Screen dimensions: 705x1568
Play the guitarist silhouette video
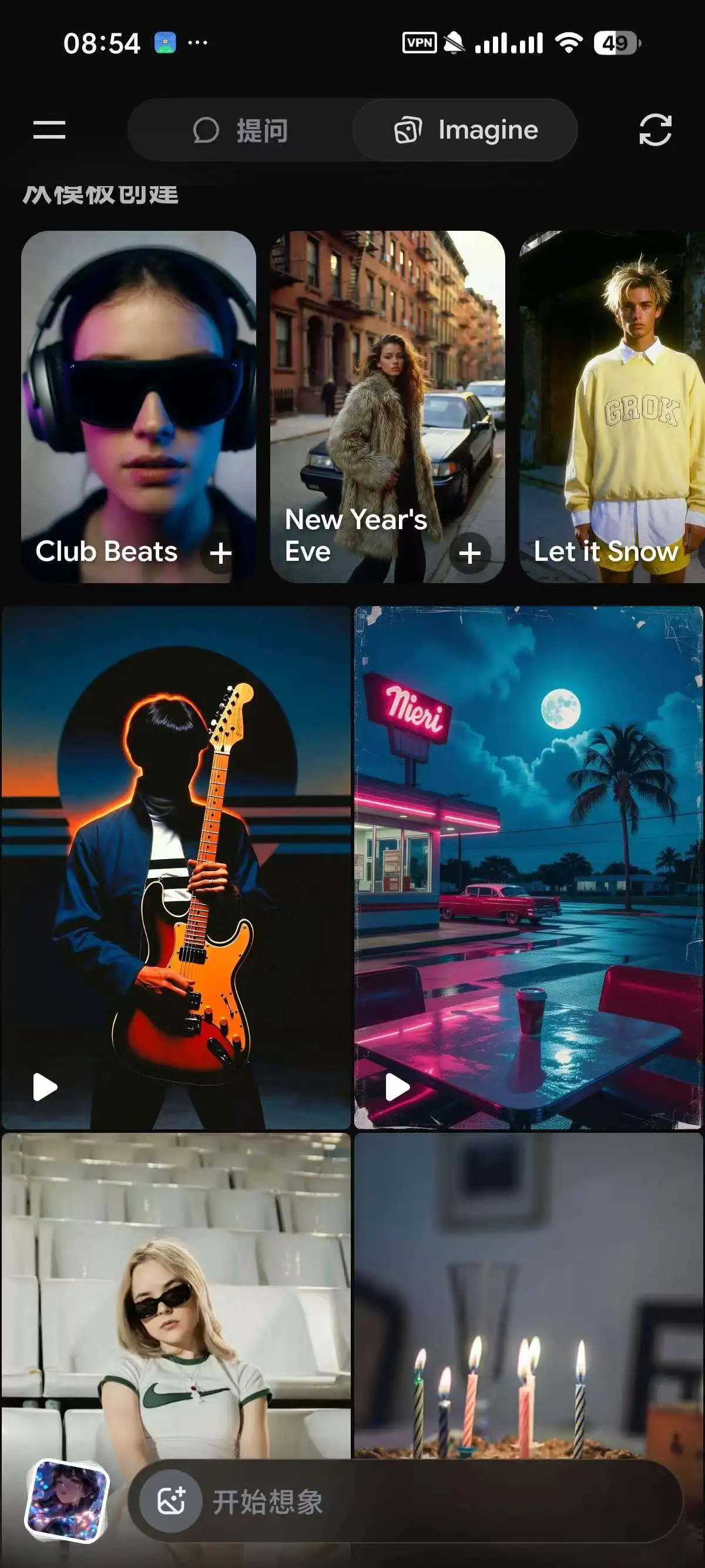tap(45, 1087)
